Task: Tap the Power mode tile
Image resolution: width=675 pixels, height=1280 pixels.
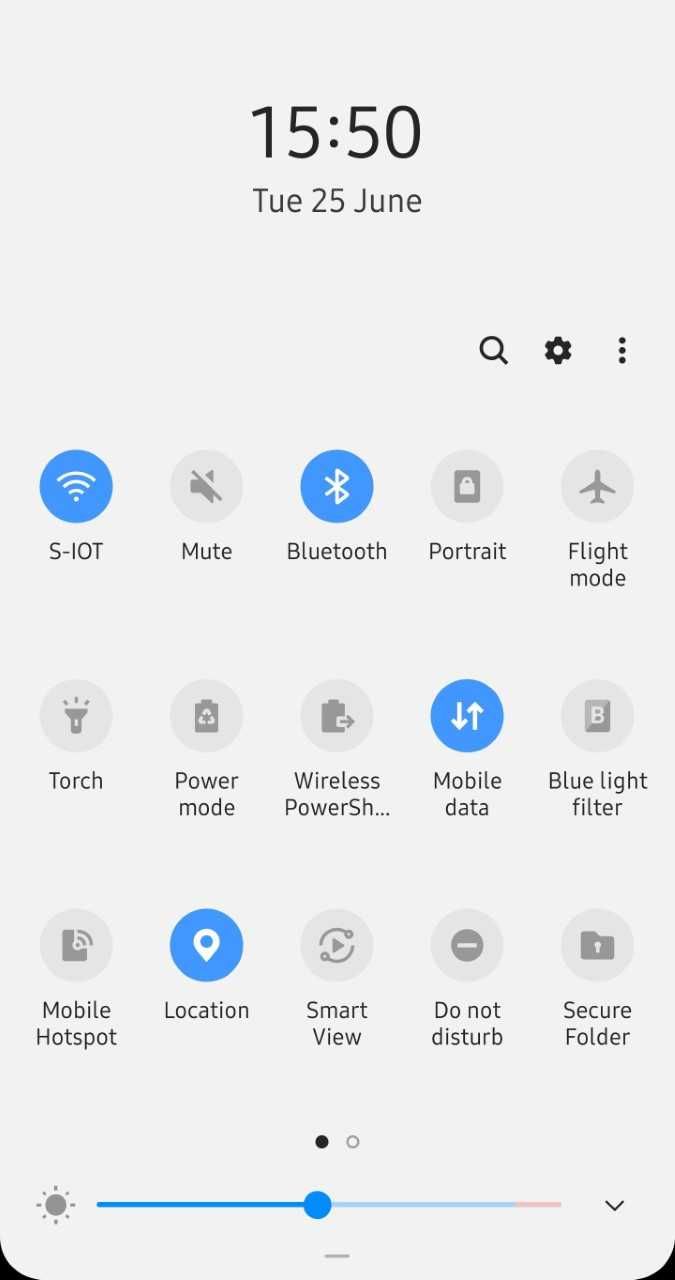Action: point(206,716)
